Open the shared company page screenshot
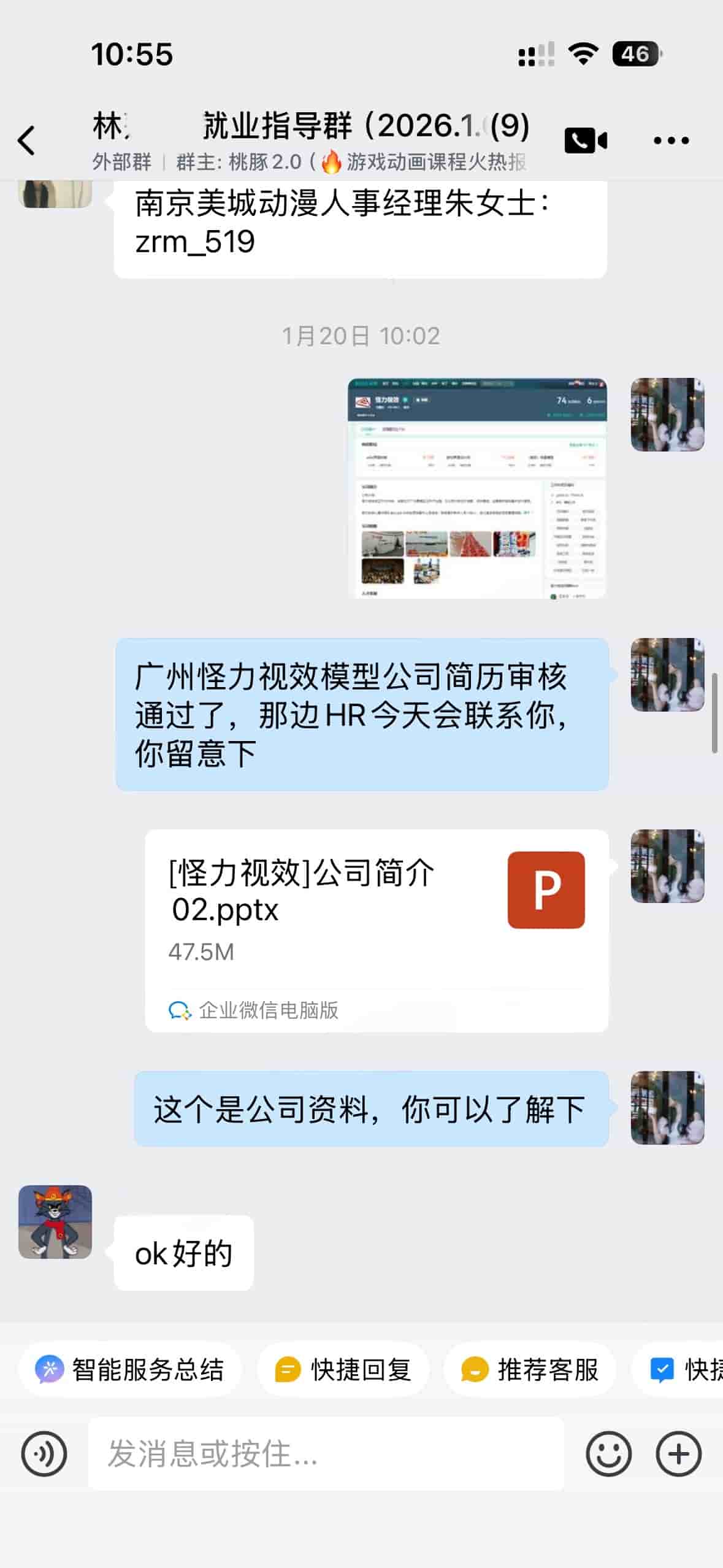 477,488
